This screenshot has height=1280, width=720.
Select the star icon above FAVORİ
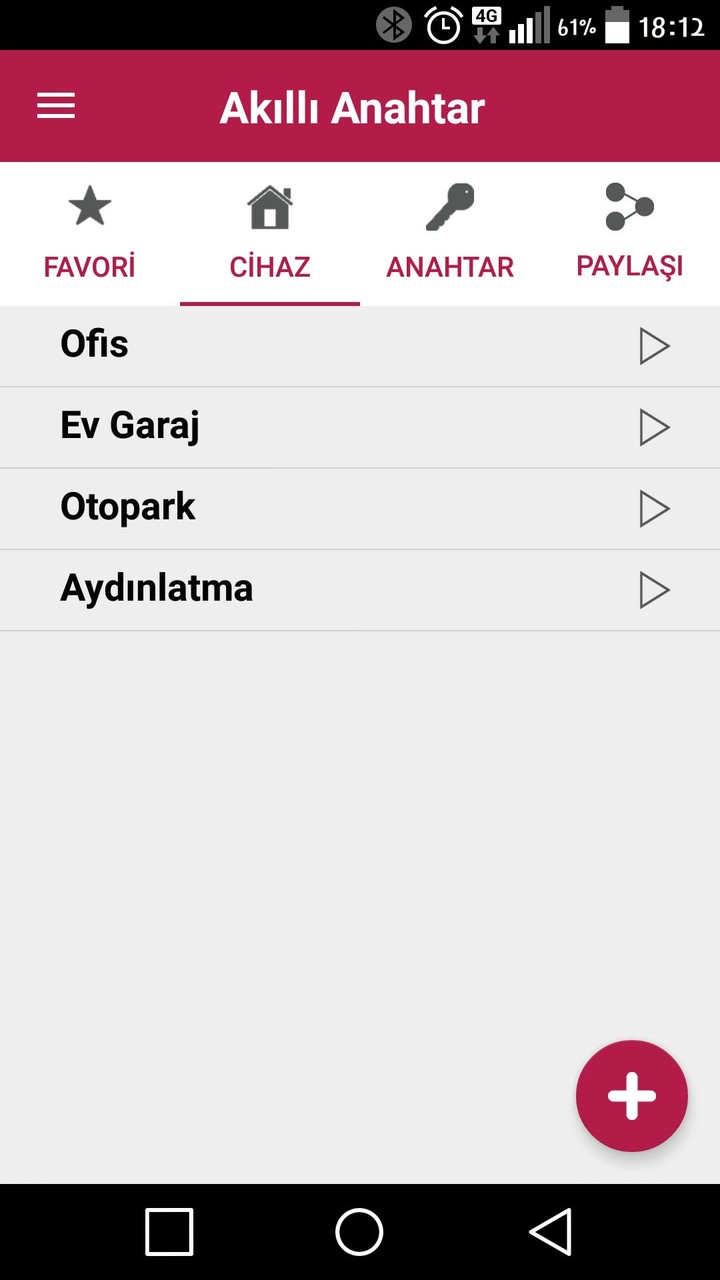coord(89,205)
